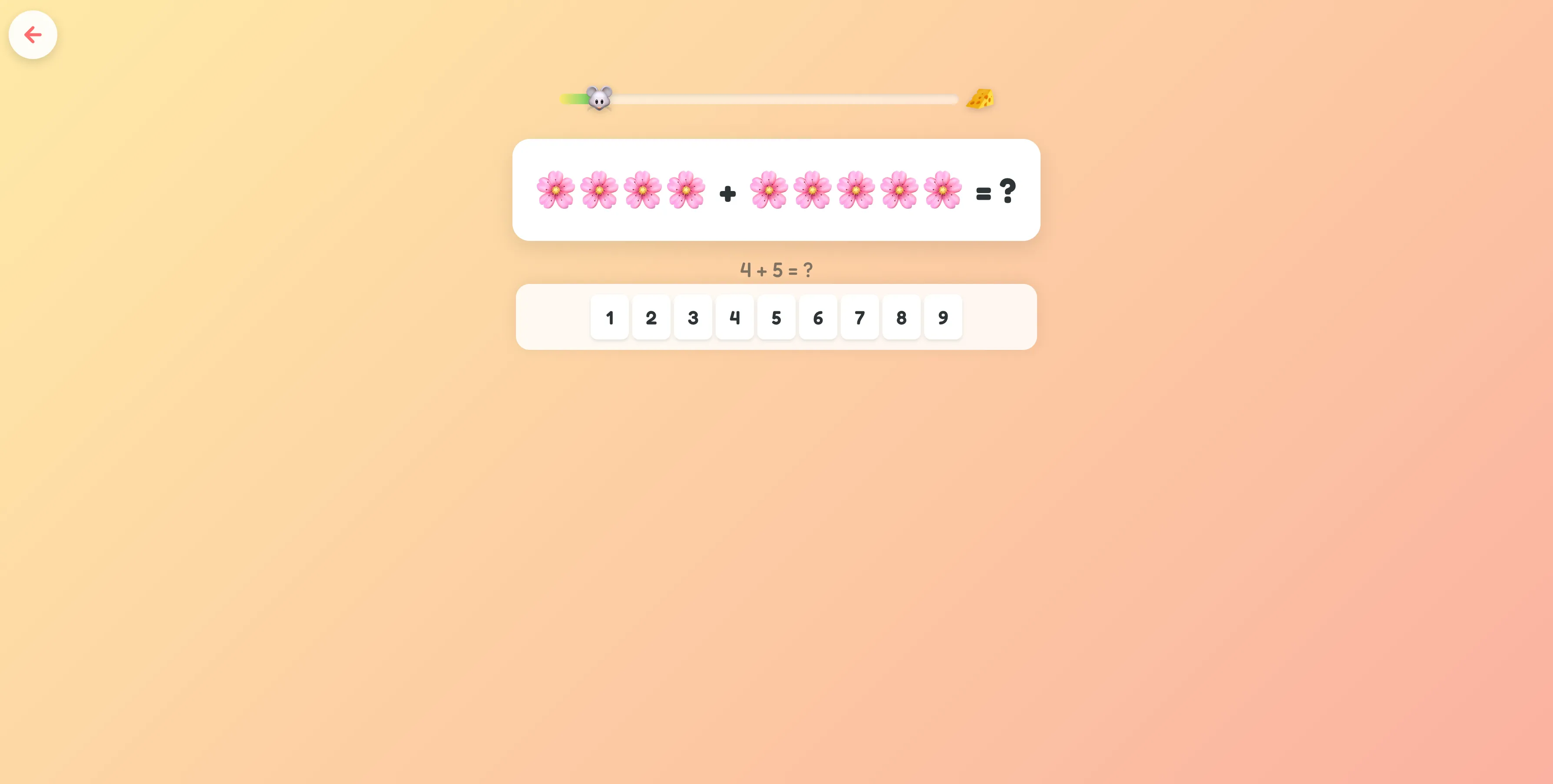This screenshot has width=1553, height=784.
Task: Select answer 1
Action: (609, 317)
